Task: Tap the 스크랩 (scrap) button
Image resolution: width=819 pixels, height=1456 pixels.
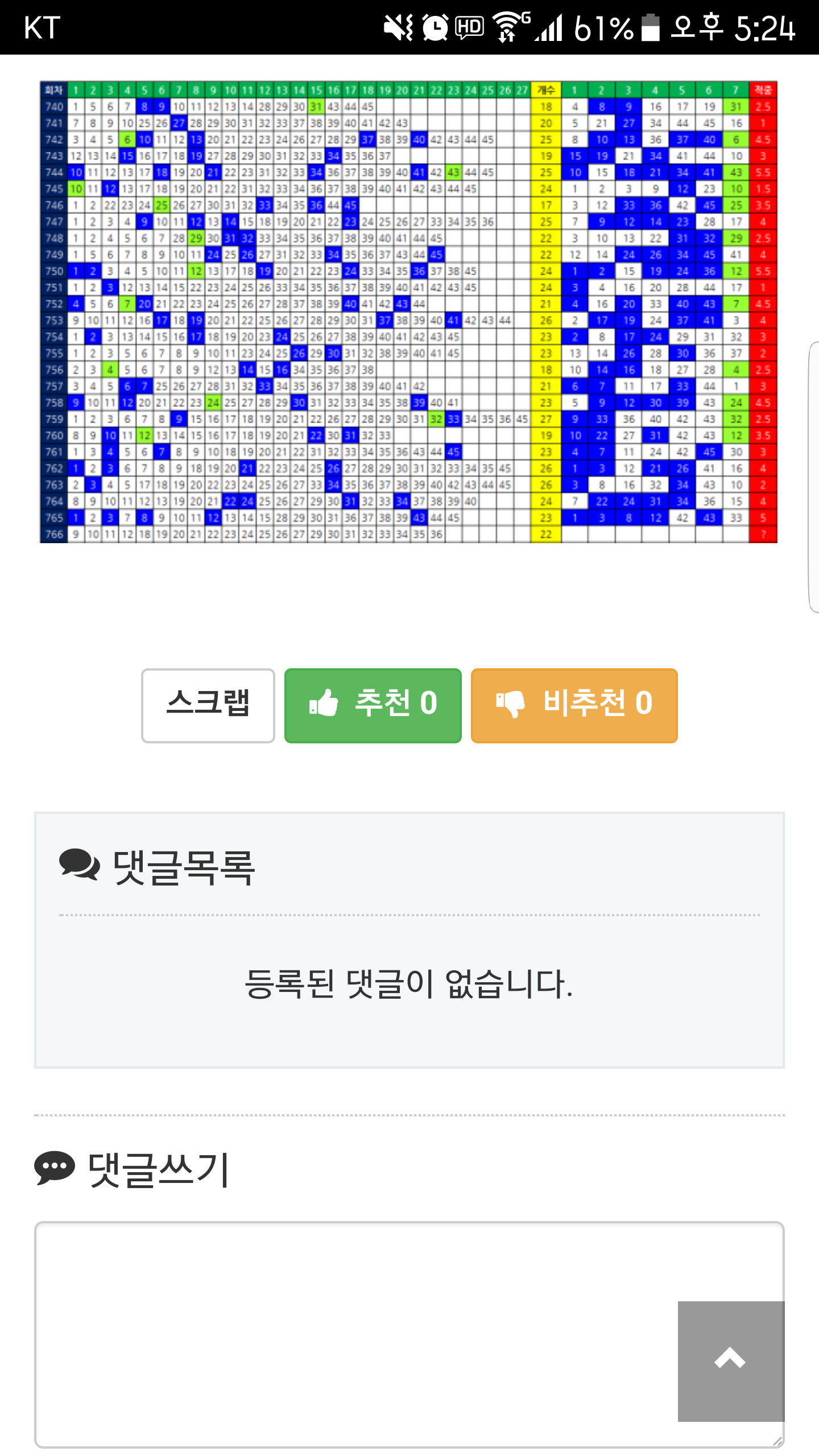Action: (208, 705)
